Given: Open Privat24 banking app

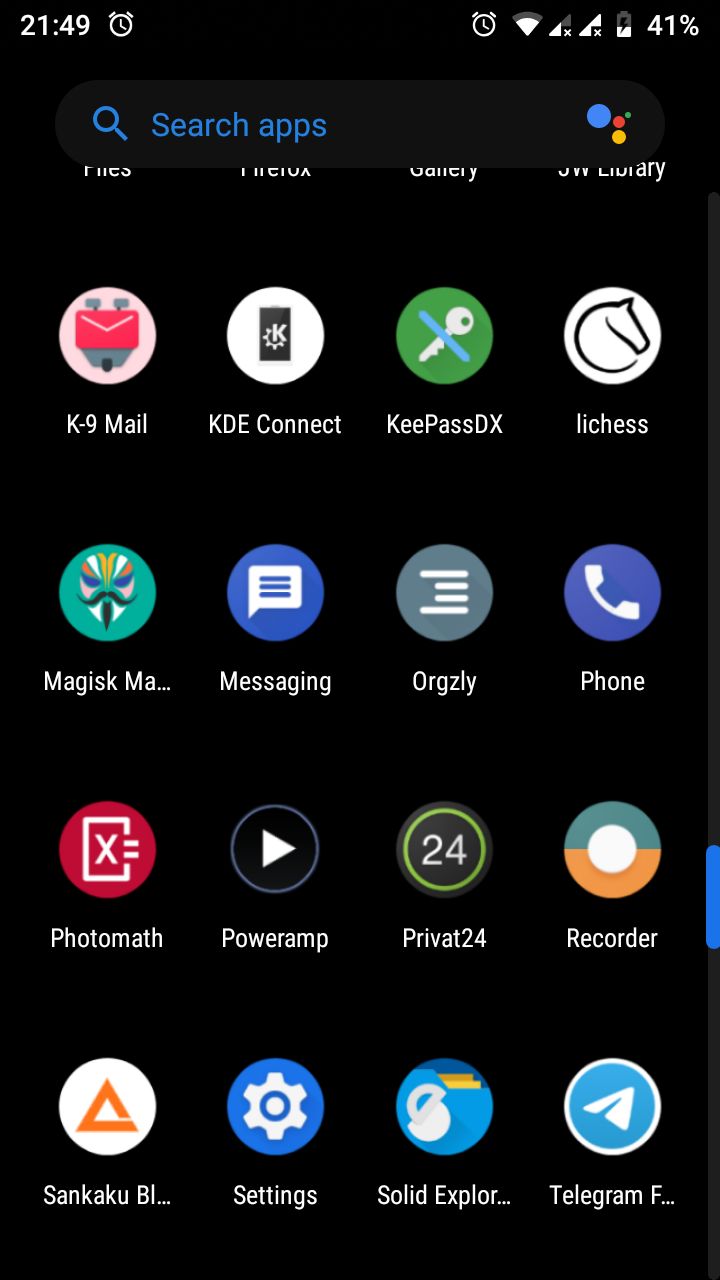Looking at the screenshot, I should [x=444, y=850].
